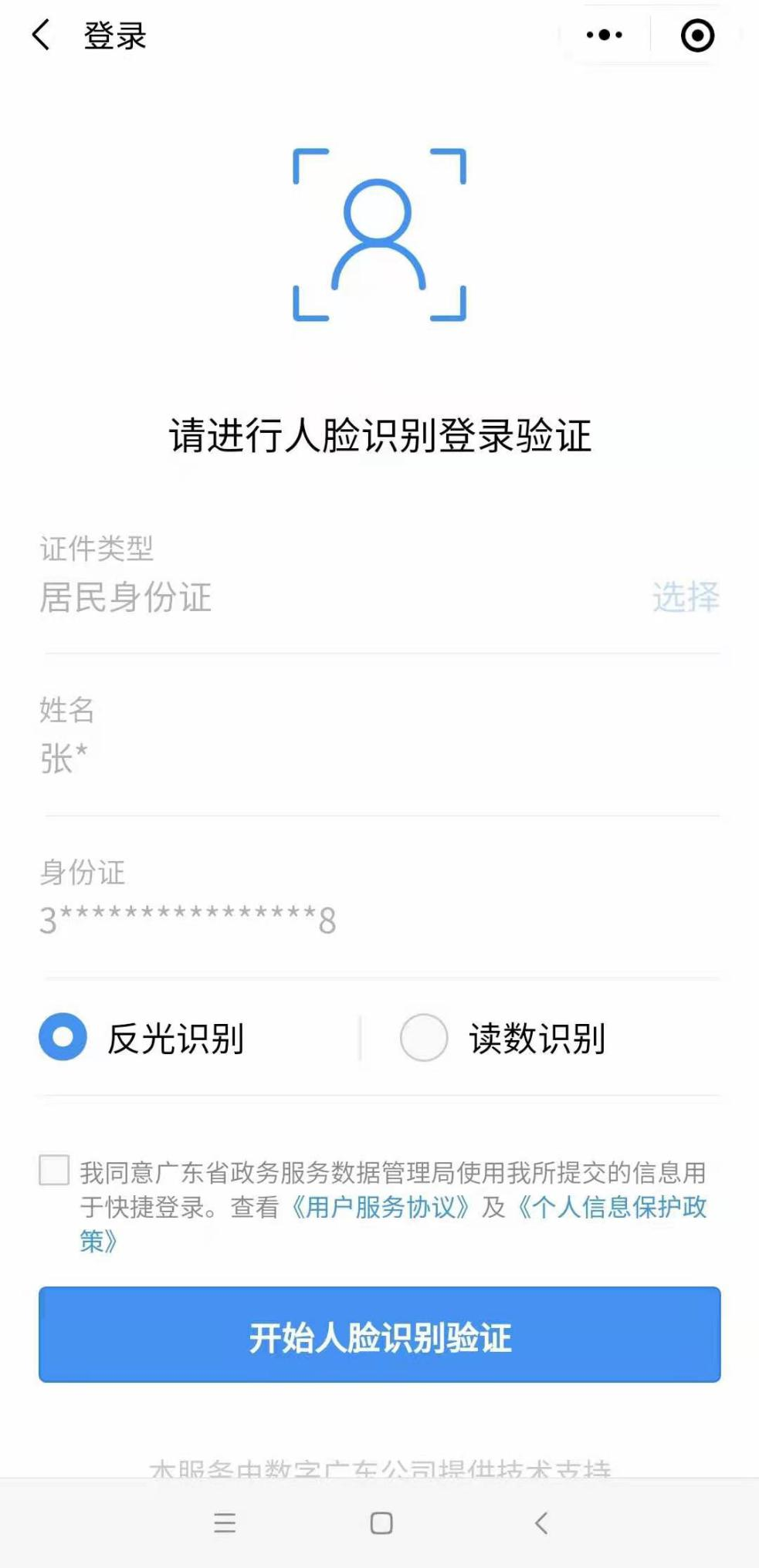Viewport: 759px width, 1568px height.
Task: Tap the system navigation back button
Action: 541,1522
